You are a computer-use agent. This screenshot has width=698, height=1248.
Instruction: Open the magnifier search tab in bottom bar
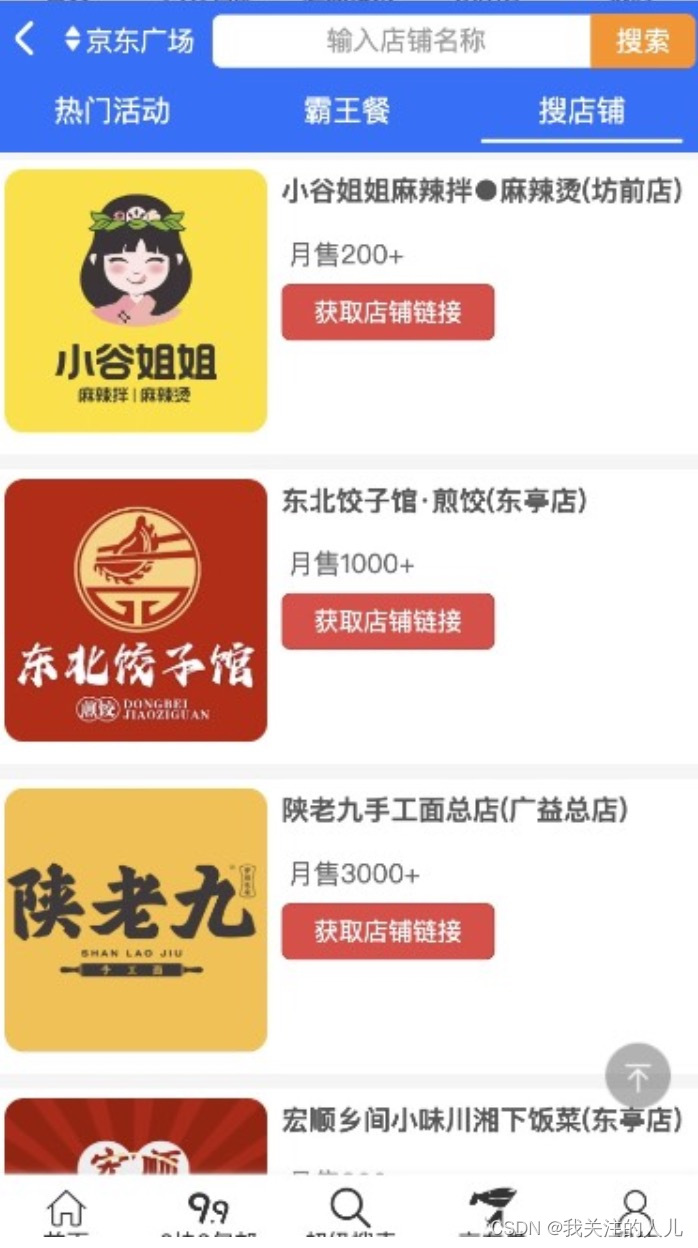tap(349, 1212)
